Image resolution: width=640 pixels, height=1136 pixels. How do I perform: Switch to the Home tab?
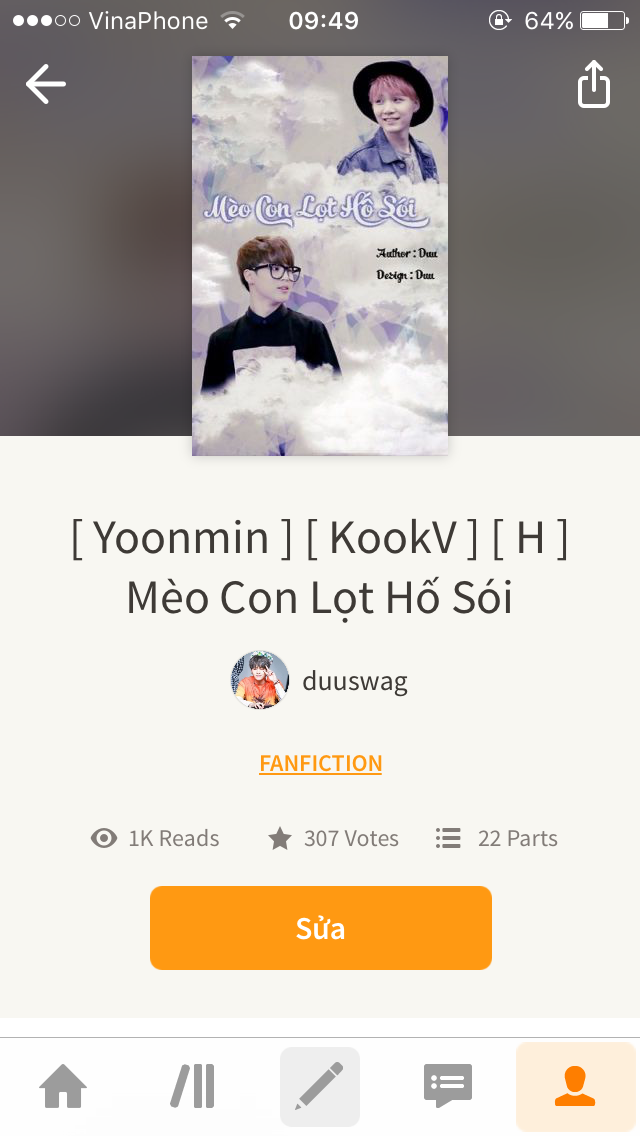[x=63, y=1086]
